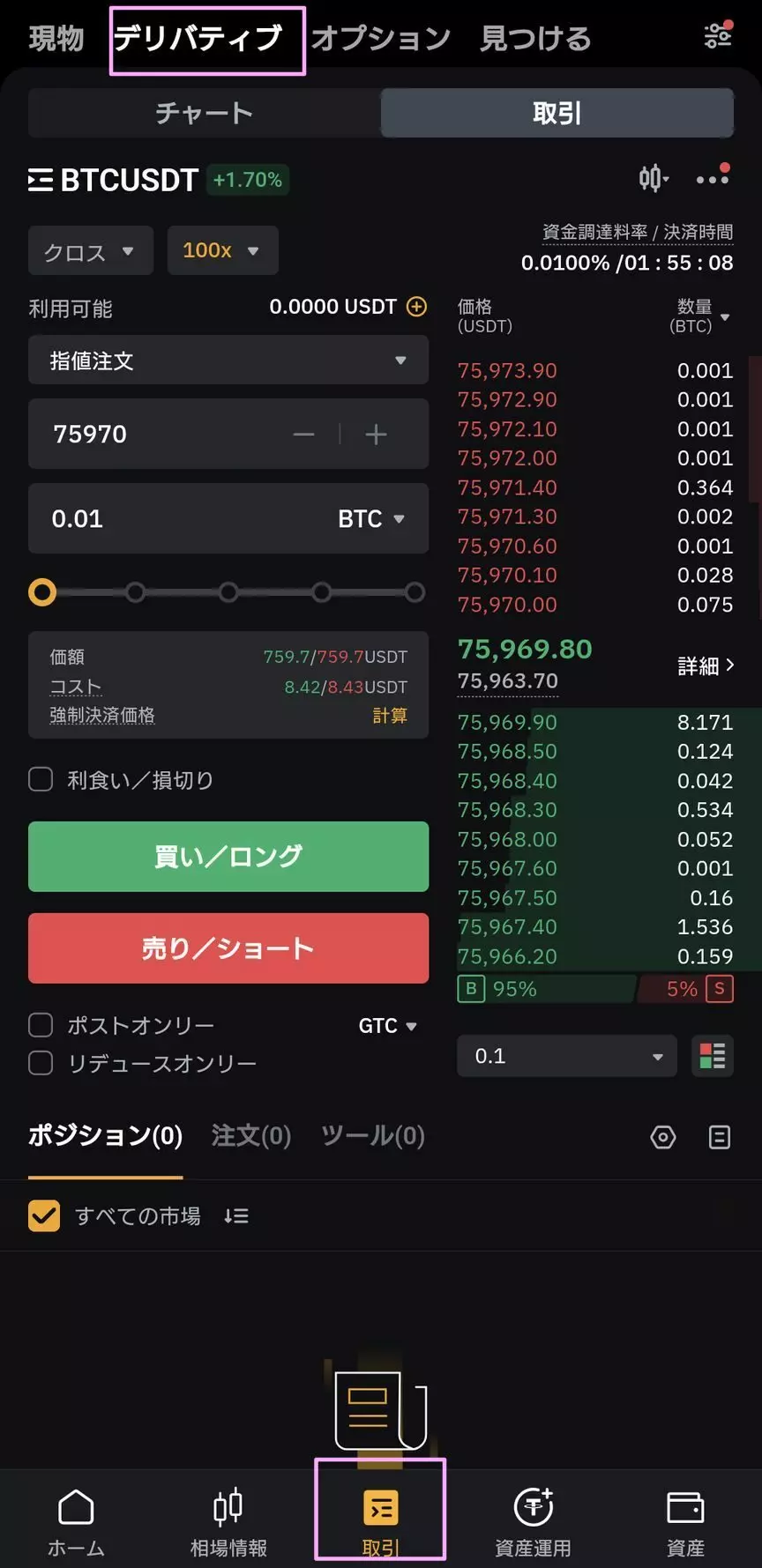Change the クロス margin mode
The height and width of the screenshot is (1568, 762).
point(91,251)
